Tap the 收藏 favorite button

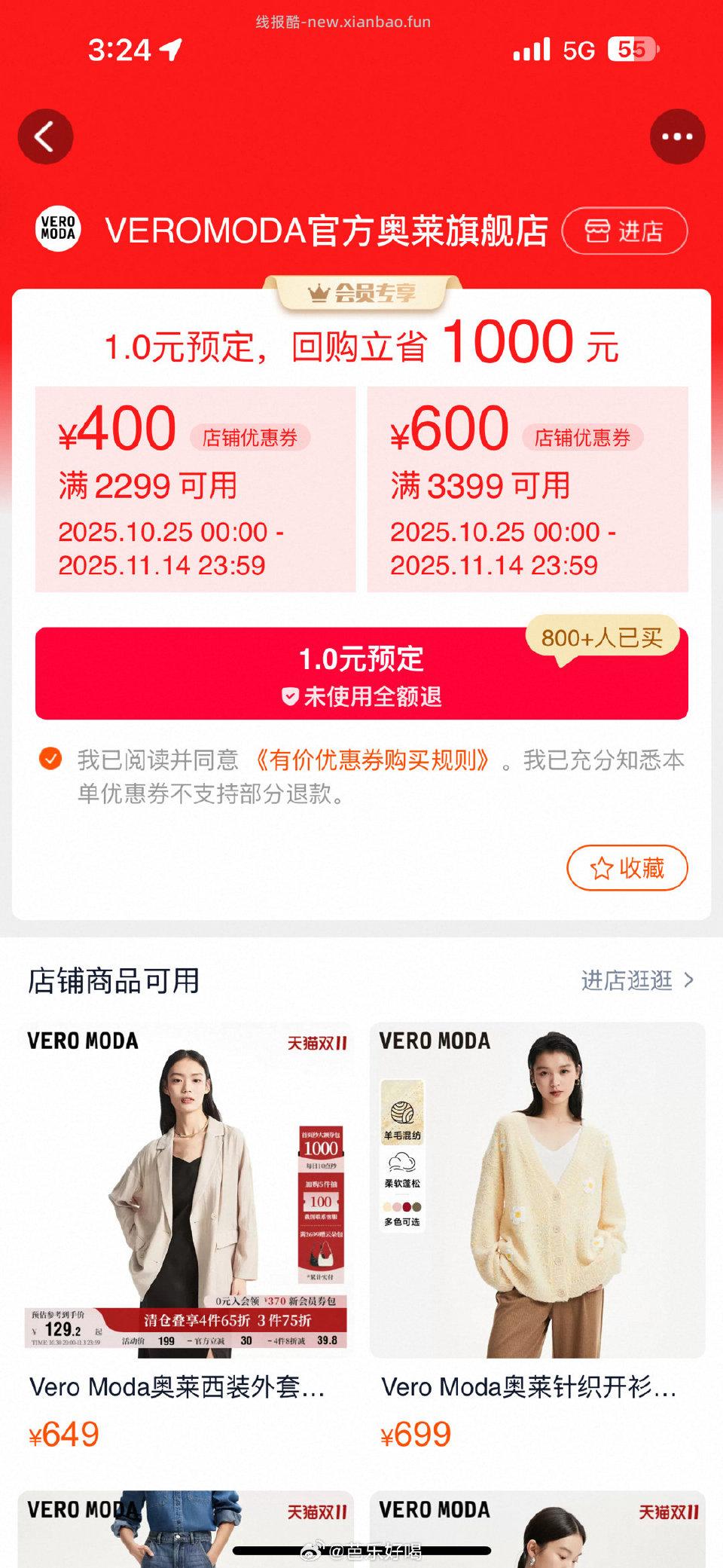(x=627, y=868)
